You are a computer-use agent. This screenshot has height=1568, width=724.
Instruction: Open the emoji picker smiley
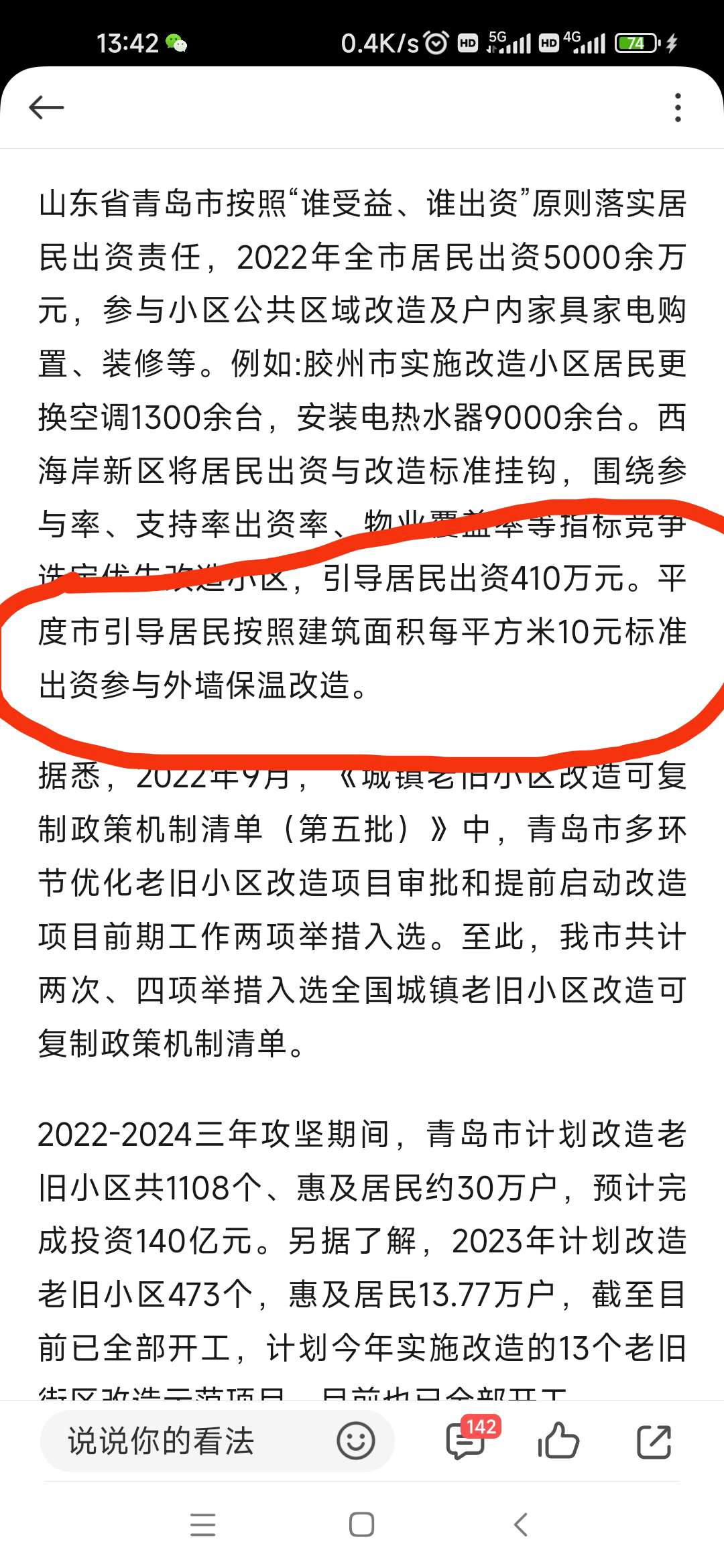355,1441
